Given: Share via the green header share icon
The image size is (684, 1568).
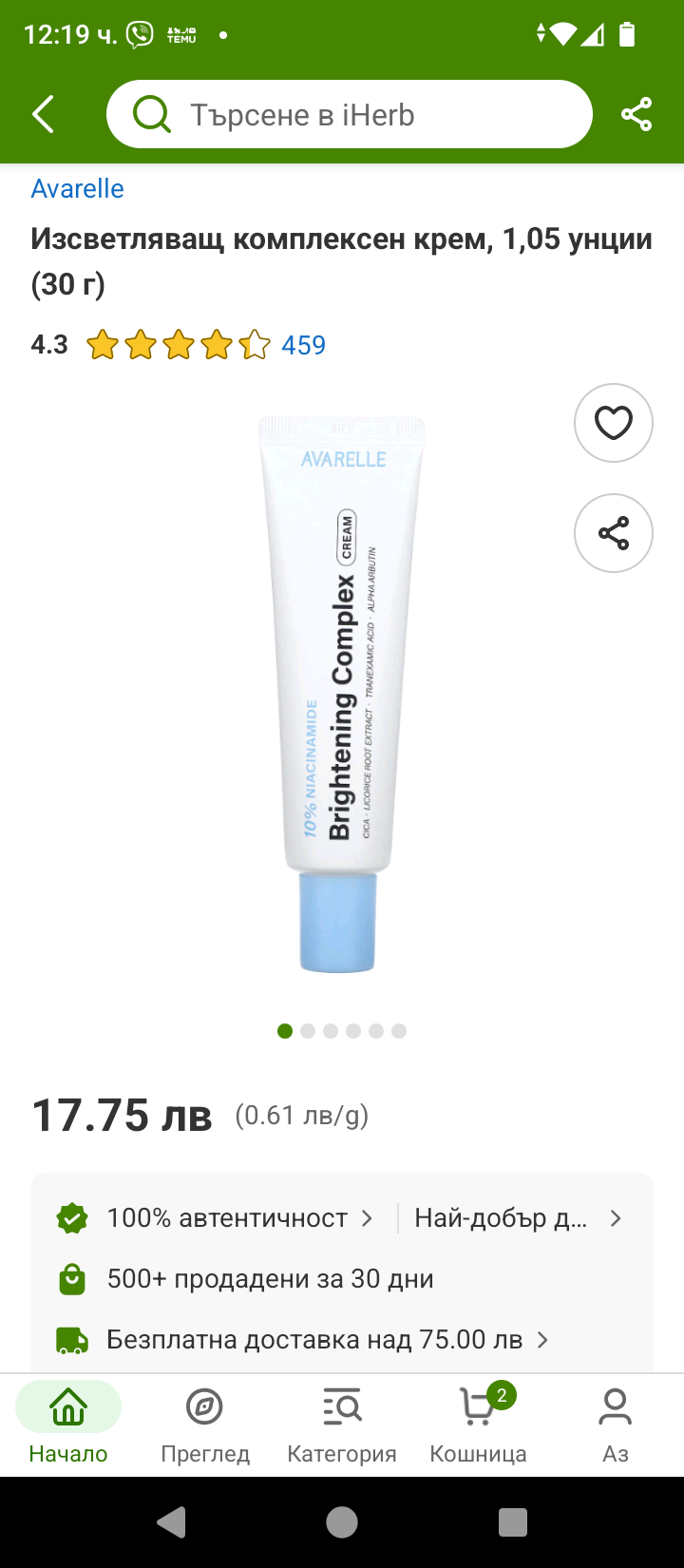Looking at the screenshot, I should point(636,115).
